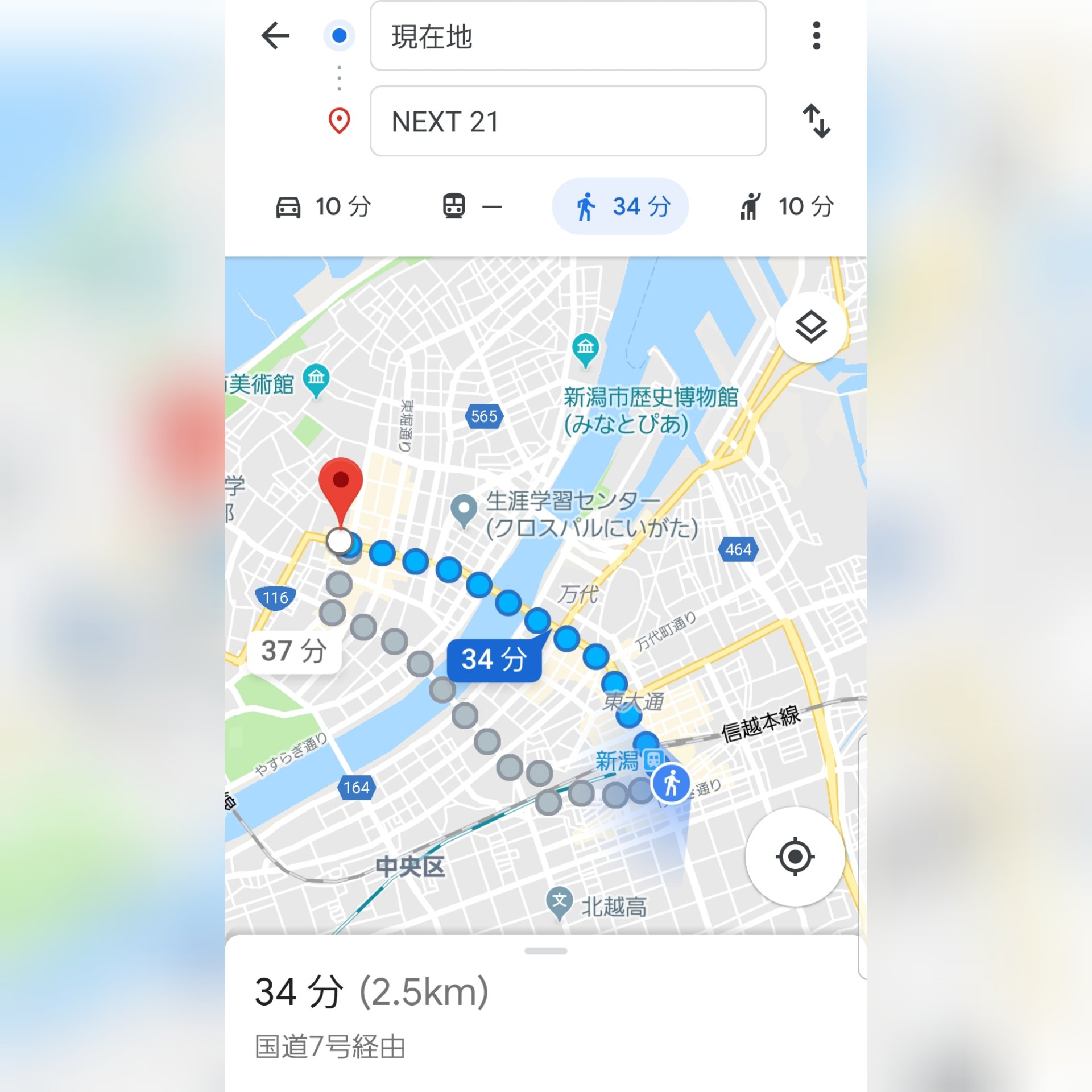Swap start and destination
The height and width of the screenshot is (1092, 1092).
[816, 121]
